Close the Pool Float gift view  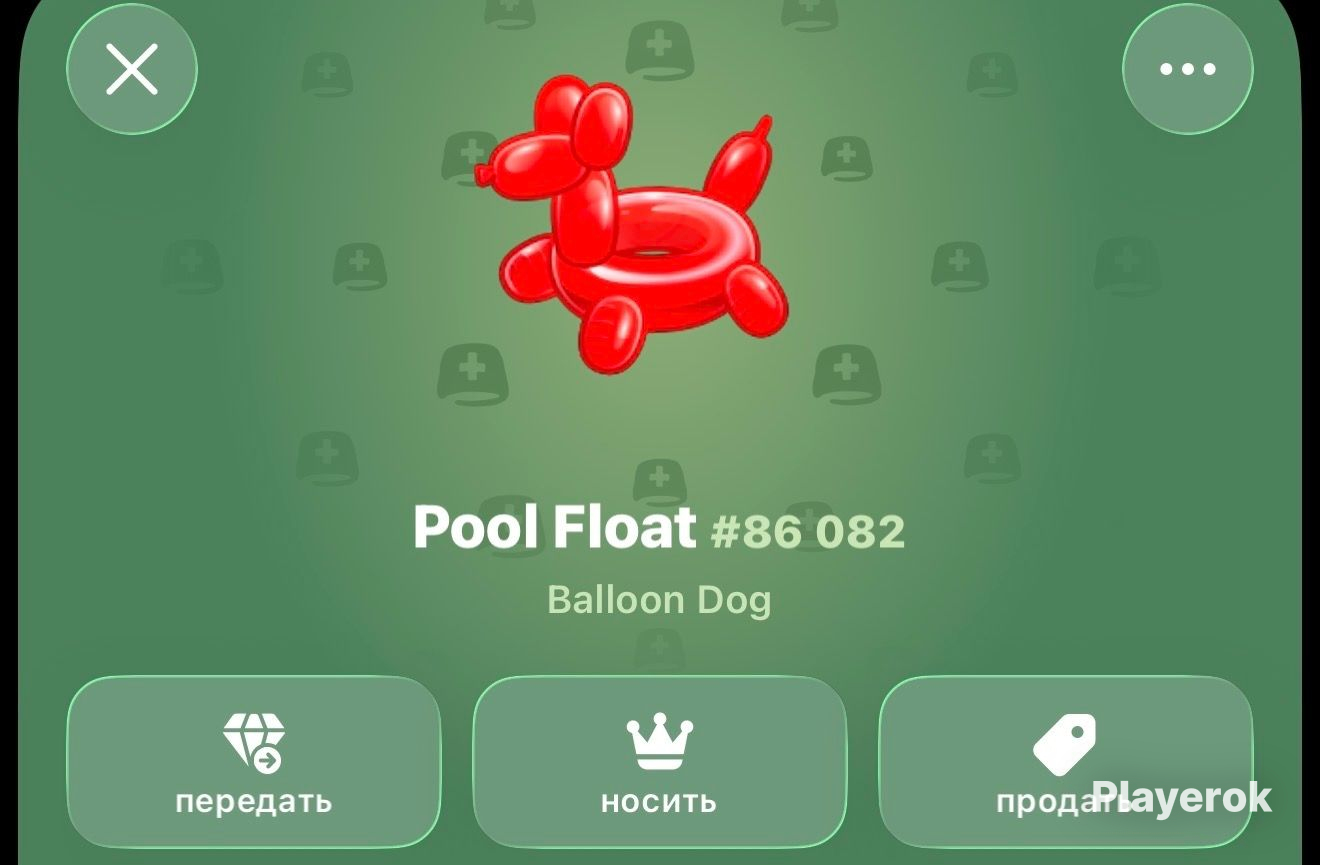[x=132, y=69]
